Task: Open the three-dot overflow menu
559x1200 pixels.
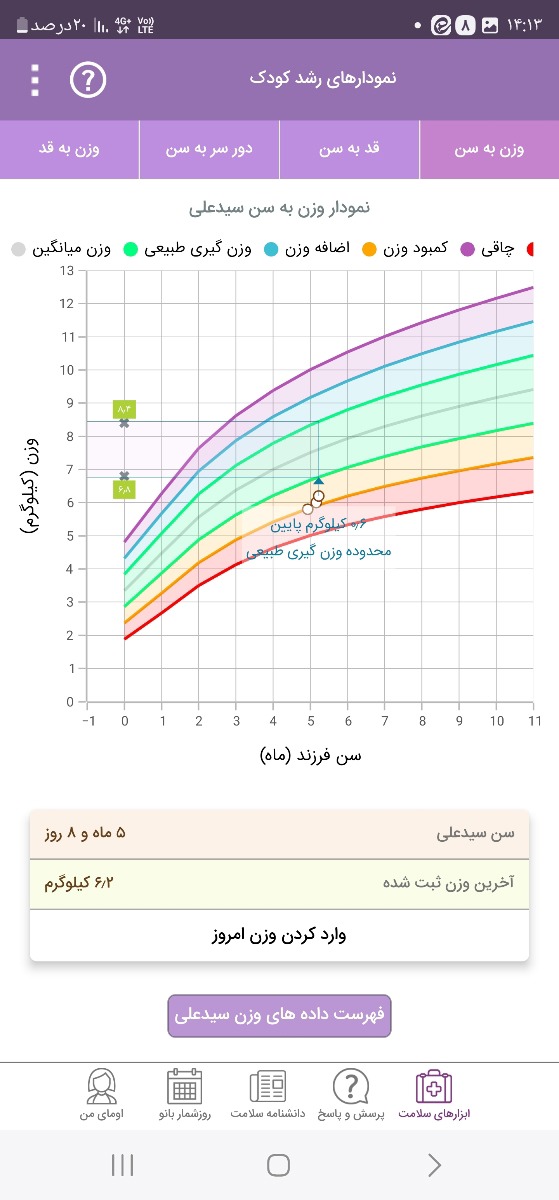Action: point(35,79)
